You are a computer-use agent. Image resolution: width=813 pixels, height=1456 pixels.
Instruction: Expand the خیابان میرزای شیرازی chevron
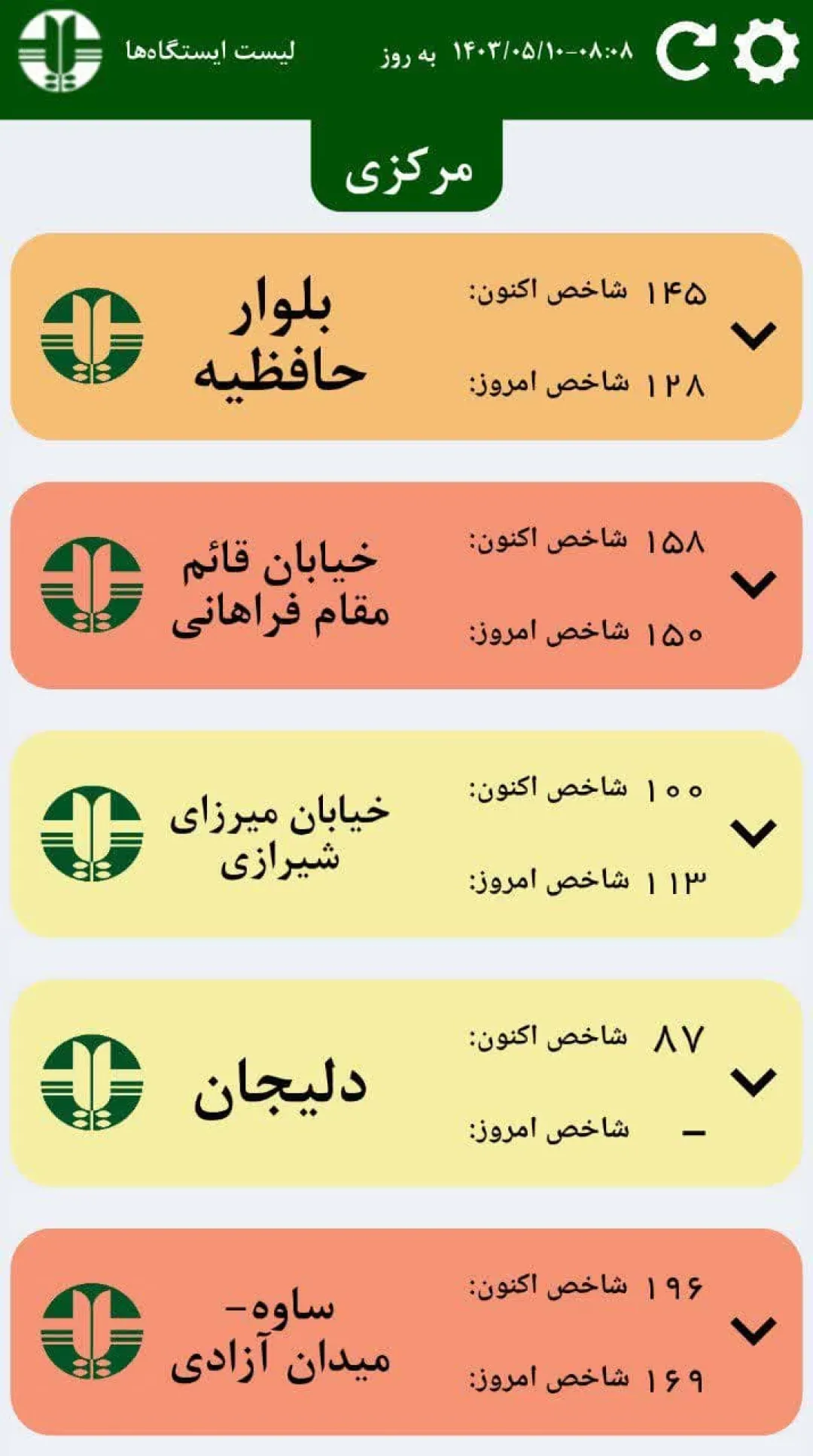pyautogui.click(x=754, y=833)
